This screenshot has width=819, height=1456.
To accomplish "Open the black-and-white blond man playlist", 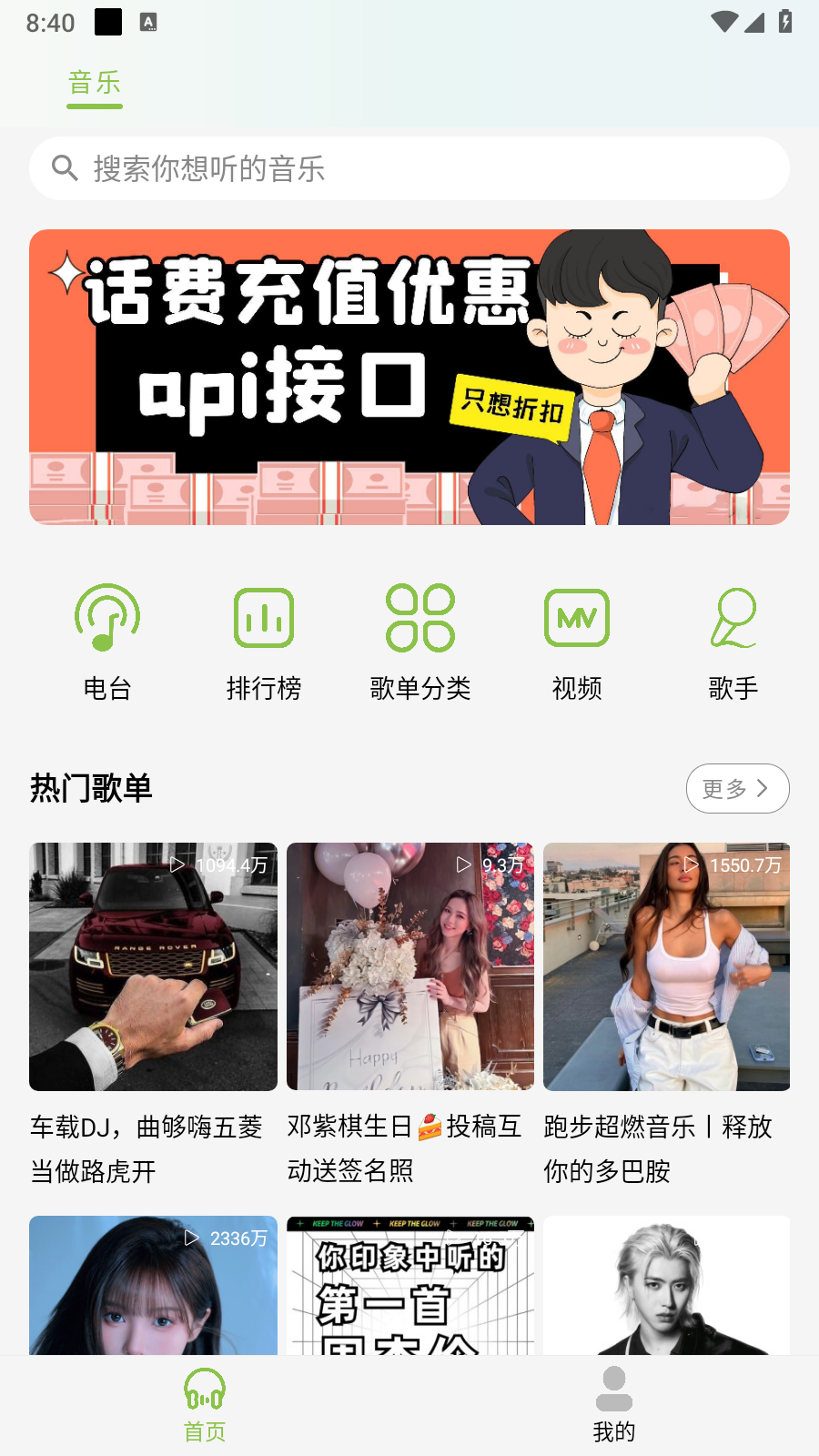I will (666, 1285).
